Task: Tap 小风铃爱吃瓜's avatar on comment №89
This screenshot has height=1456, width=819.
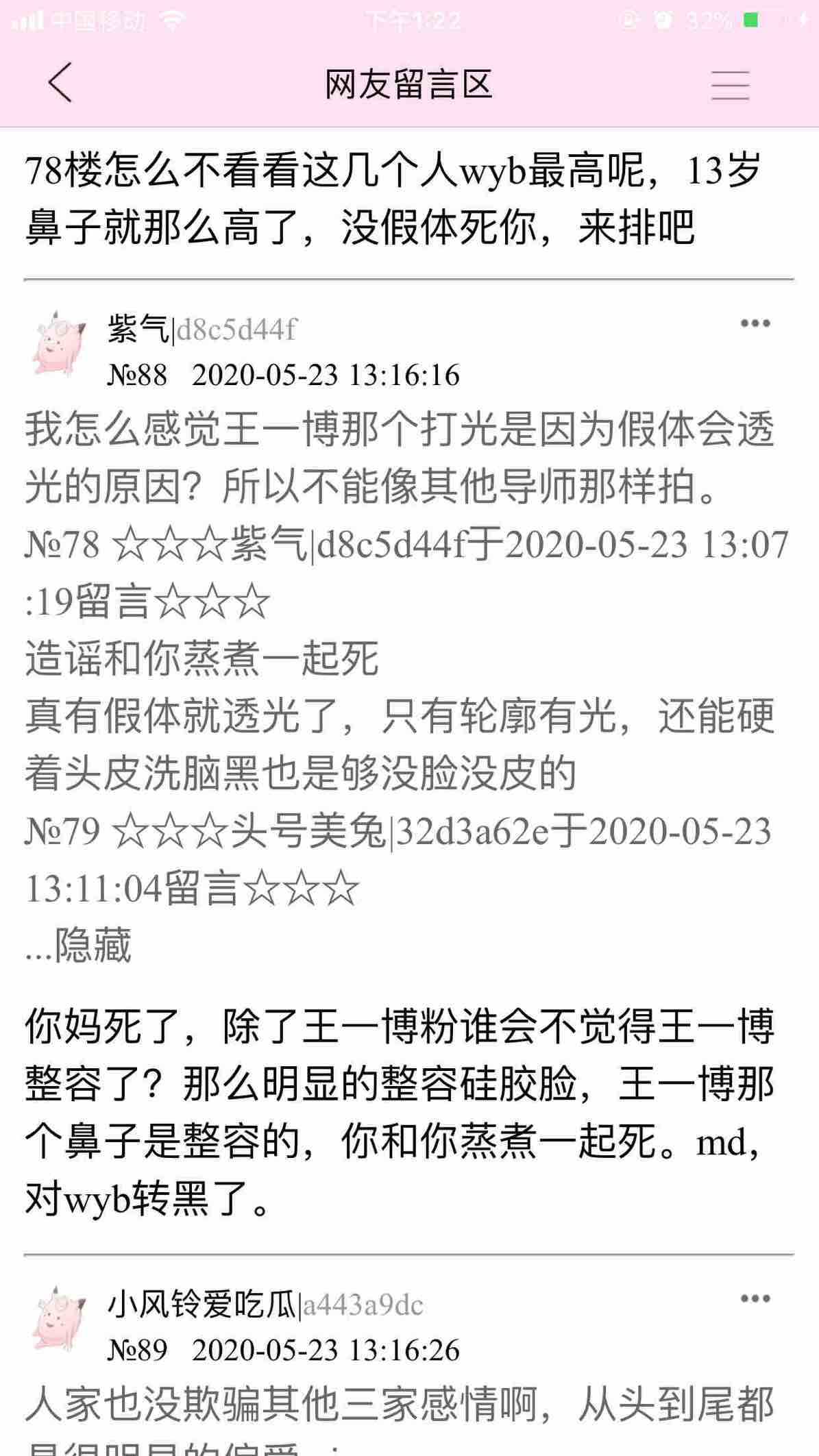Action: pos(60,1320)
